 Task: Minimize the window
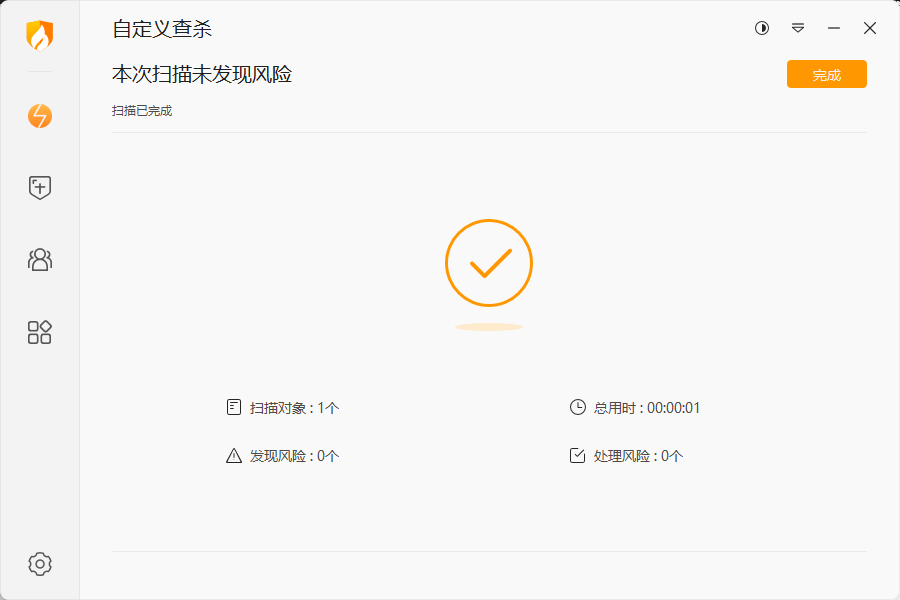(x=834, y=28)
